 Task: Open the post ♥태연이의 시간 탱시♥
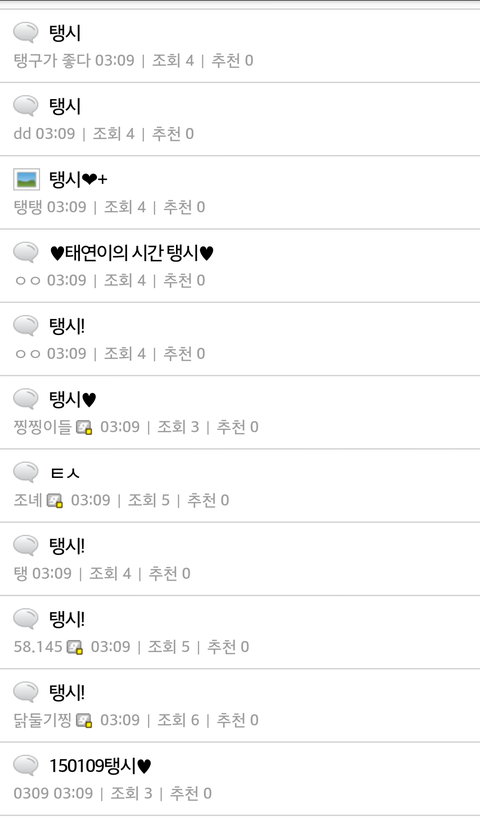(x=240, y=266)
